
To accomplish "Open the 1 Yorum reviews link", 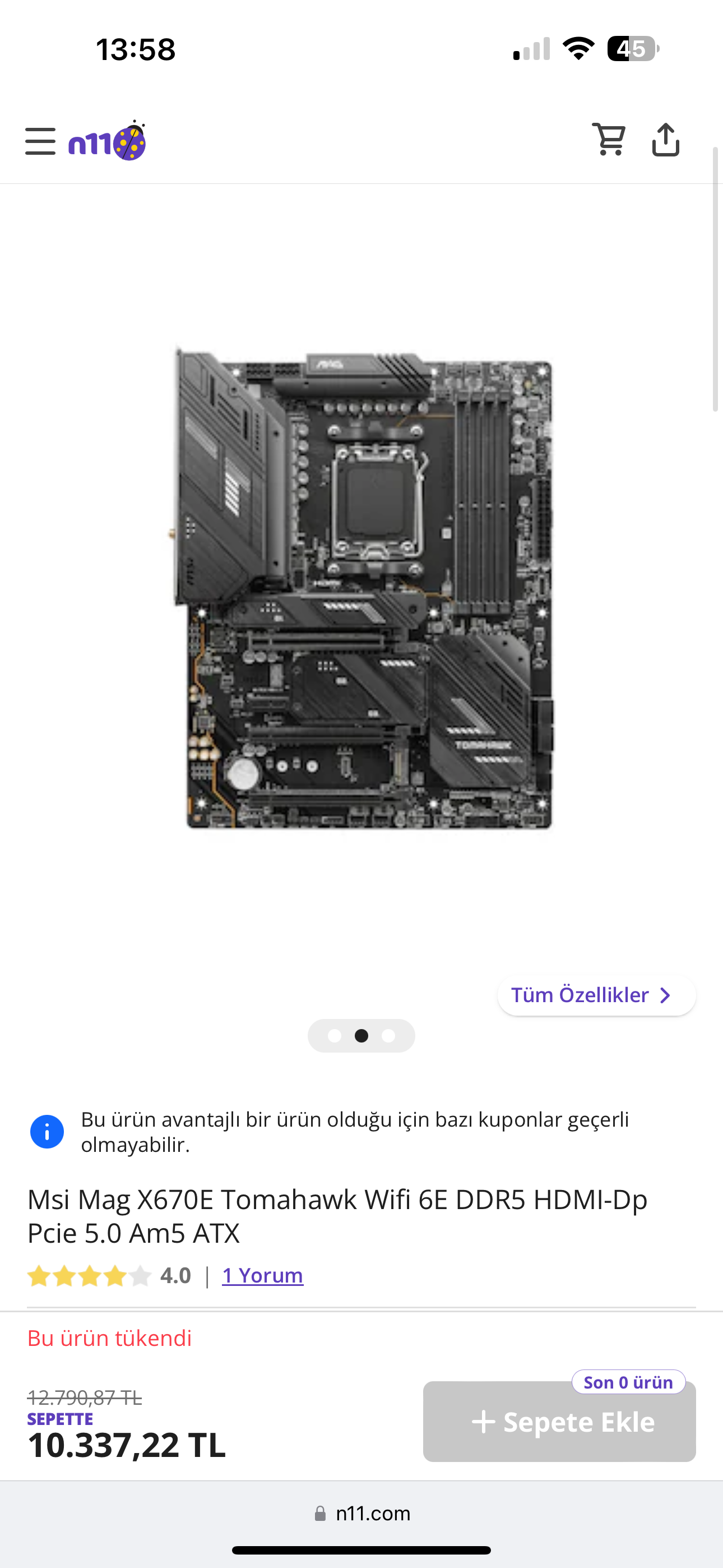I will click(262, 1275).
